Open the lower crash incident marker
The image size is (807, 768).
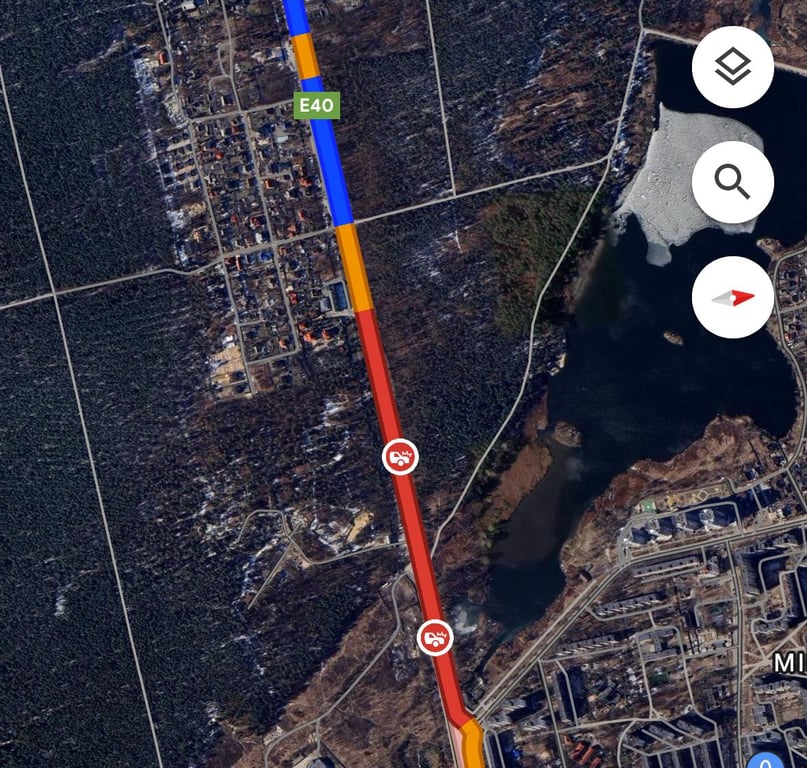pos(435,637)
